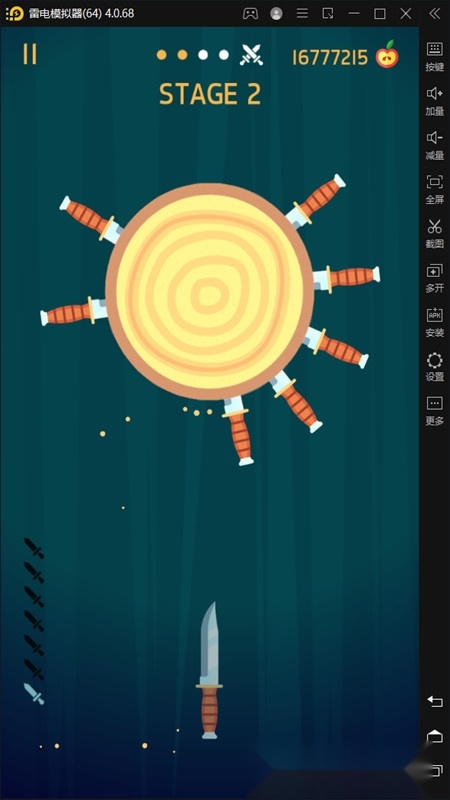Open emulator key mapping (按键)
The image size is (450, 800).
(x=435, y=56)
